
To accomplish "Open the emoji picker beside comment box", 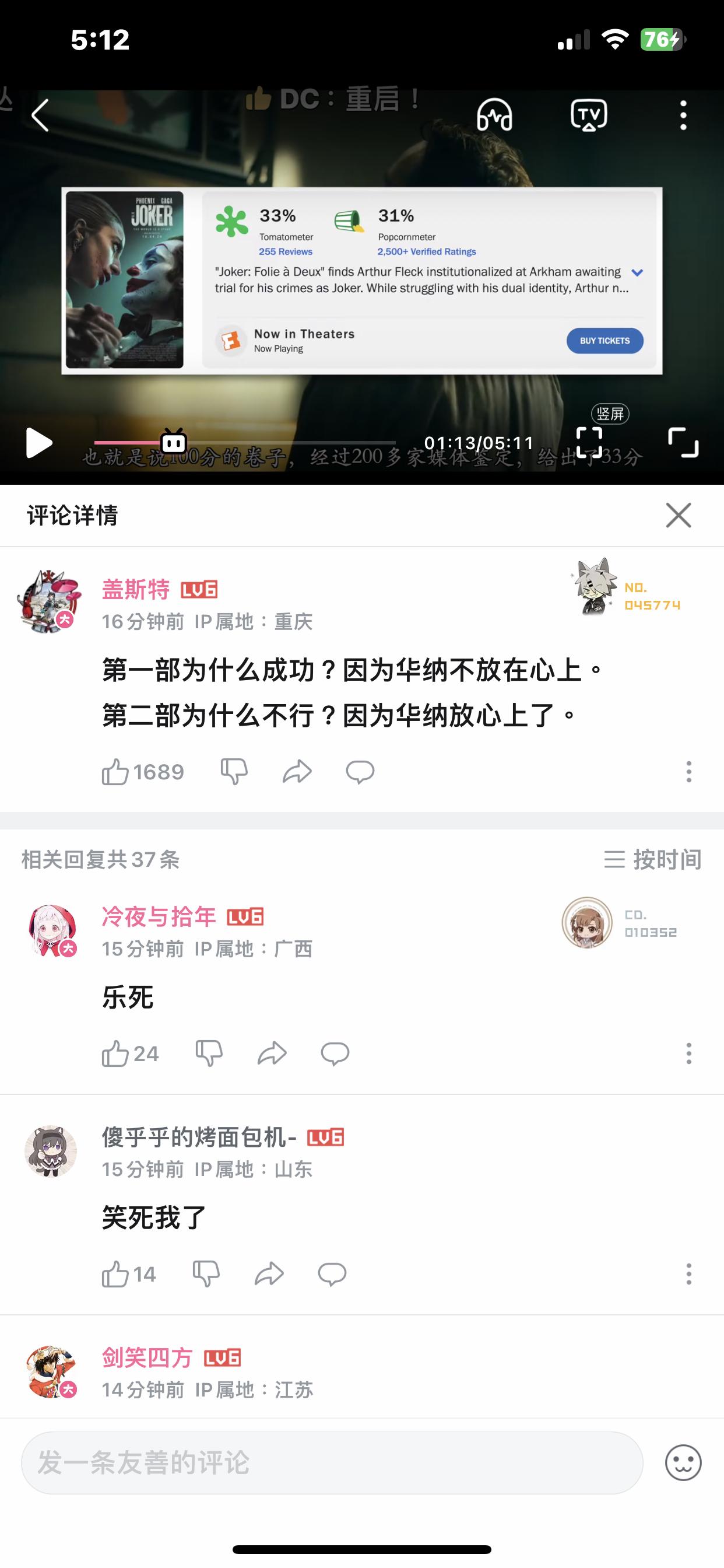I will [x=683, y=1462].
